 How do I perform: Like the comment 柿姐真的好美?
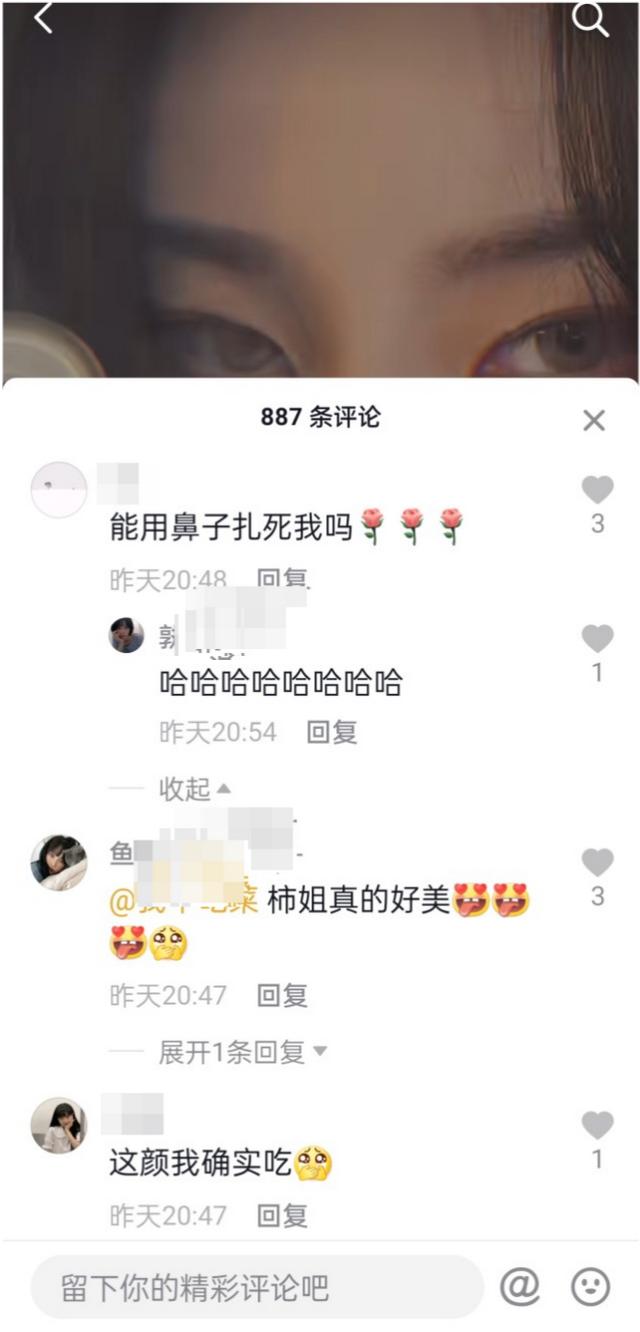point(597,862)
